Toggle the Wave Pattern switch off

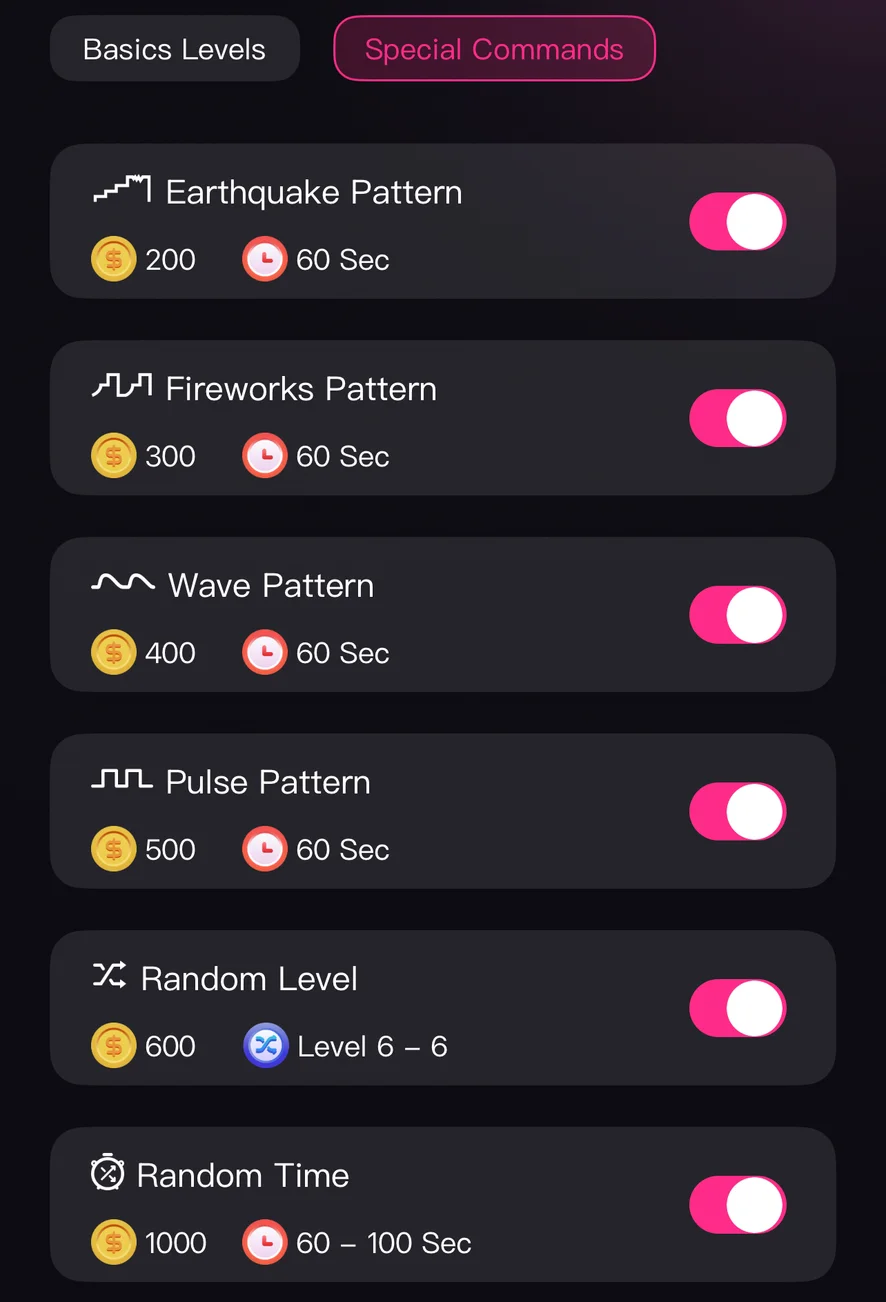[737, 615]
